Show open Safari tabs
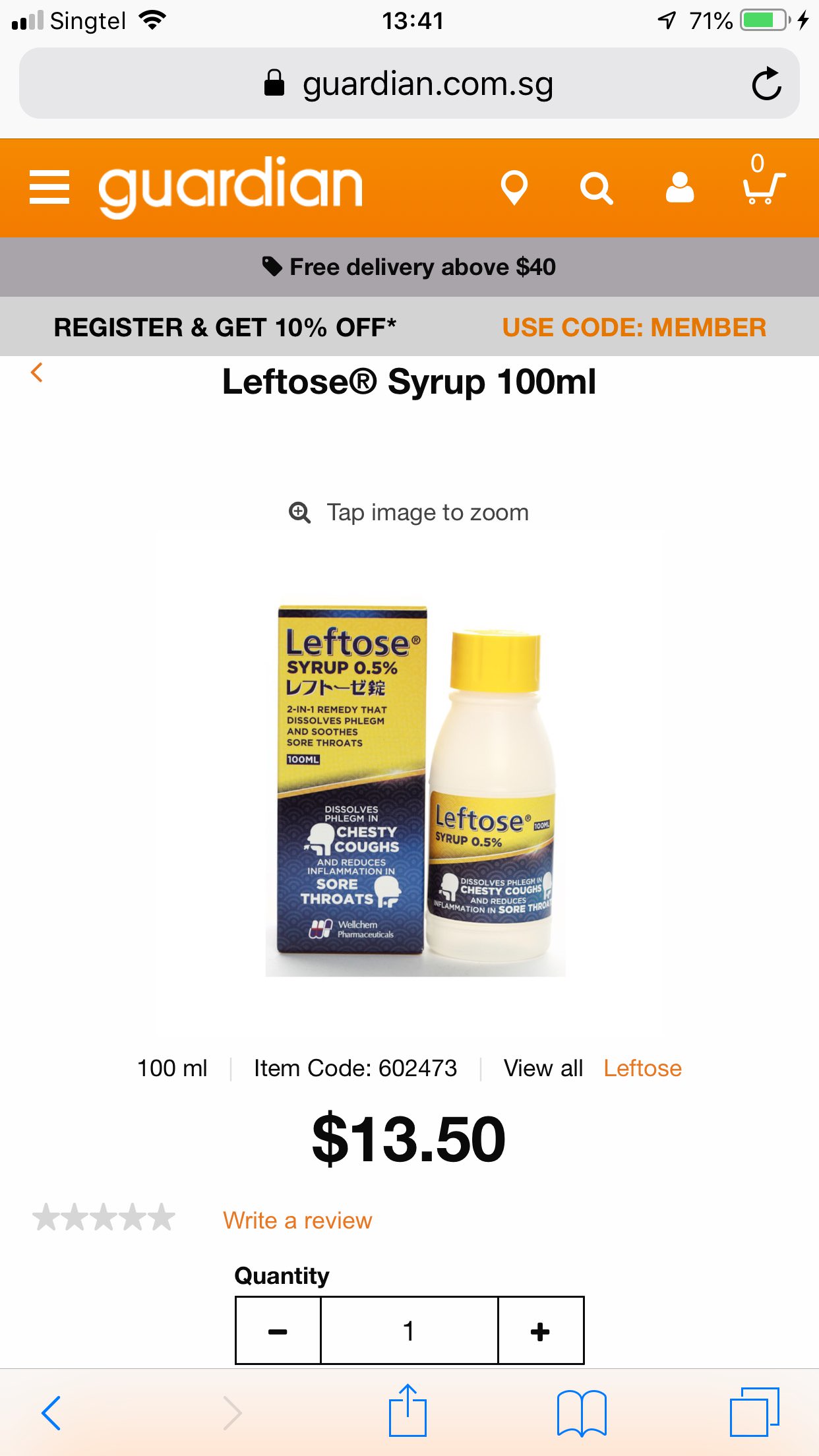Screen dimensions: 819x1456 click(754, 1412)
